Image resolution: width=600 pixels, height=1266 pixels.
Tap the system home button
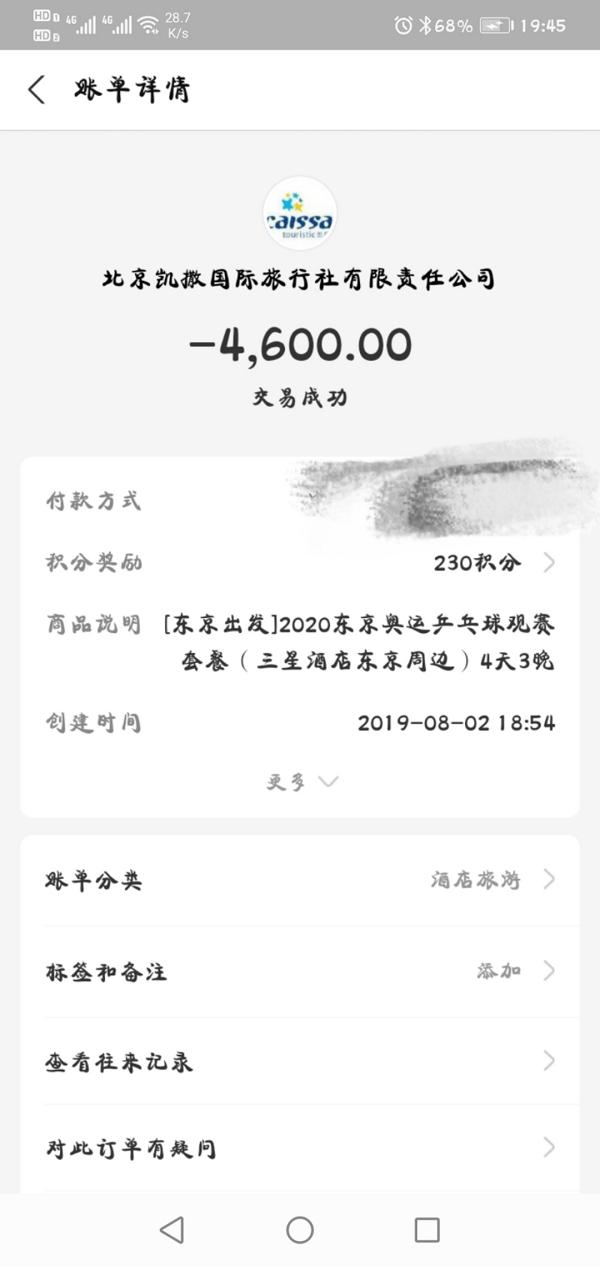click(300, 1230)
